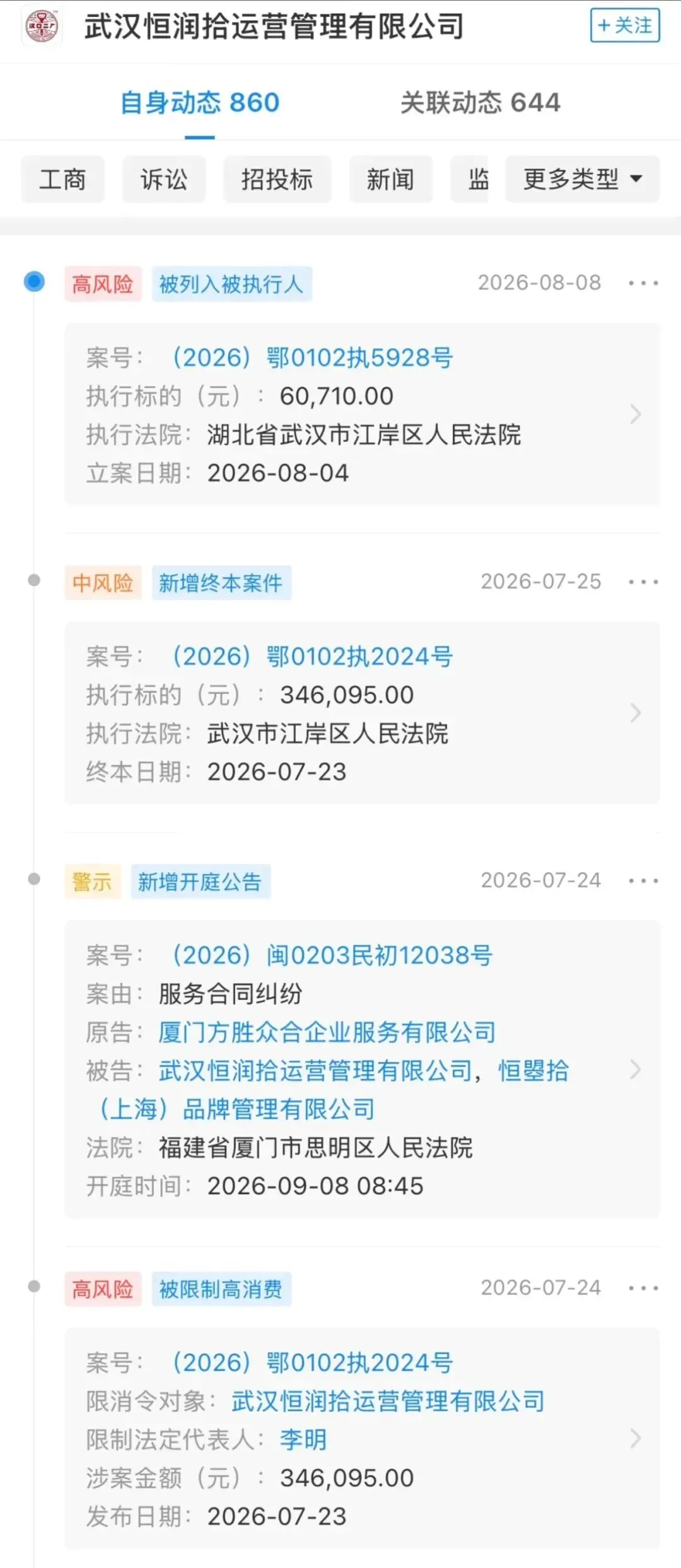Open plaintiff 厦门方胜众合企业服务有限公司
Image resolution: width=681 pixels, height=1568 pixels.
click(x=327, y=1032)
